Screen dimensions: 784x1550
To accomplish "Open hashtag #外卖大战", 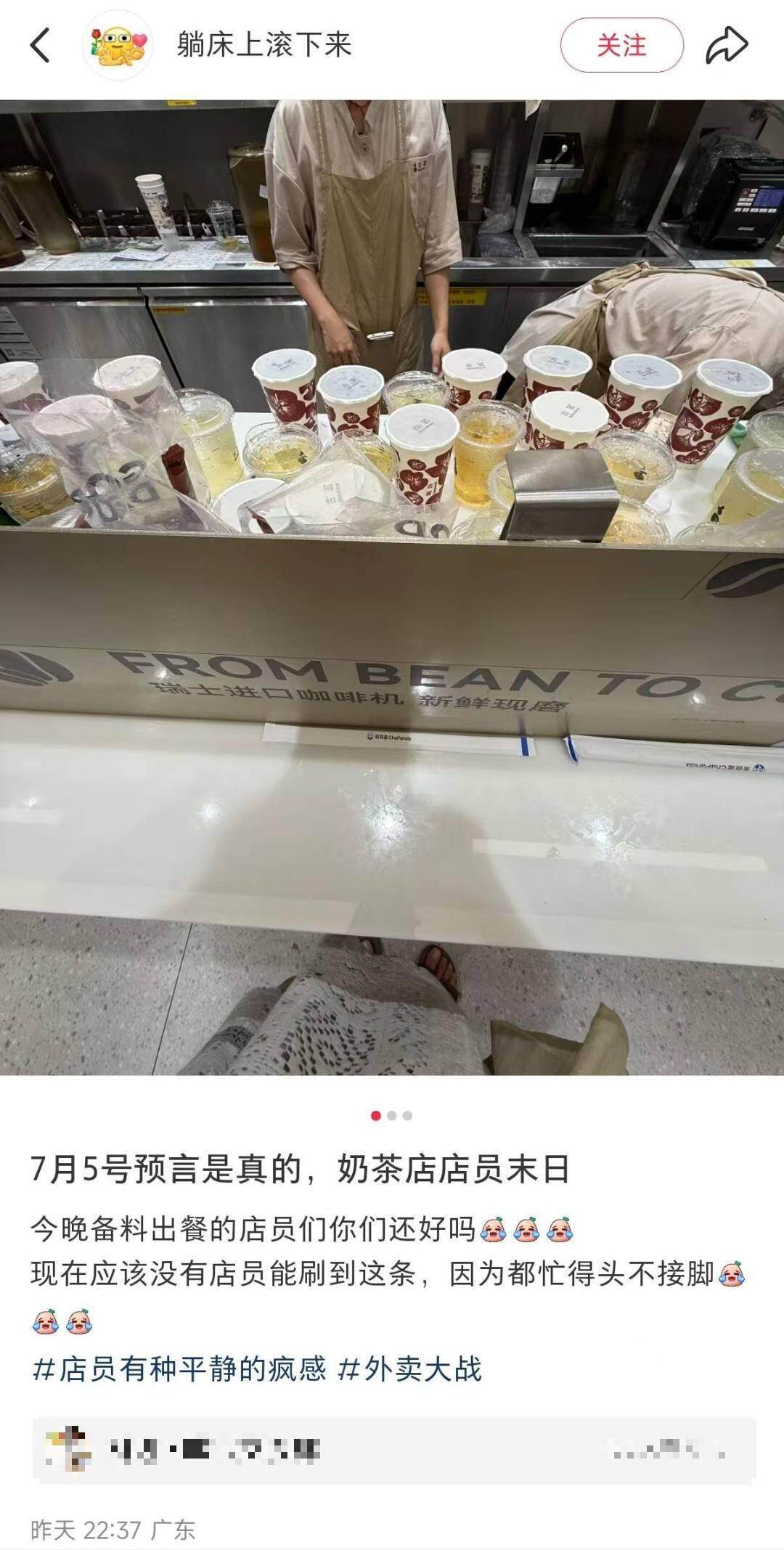I will click(411, 1369).
